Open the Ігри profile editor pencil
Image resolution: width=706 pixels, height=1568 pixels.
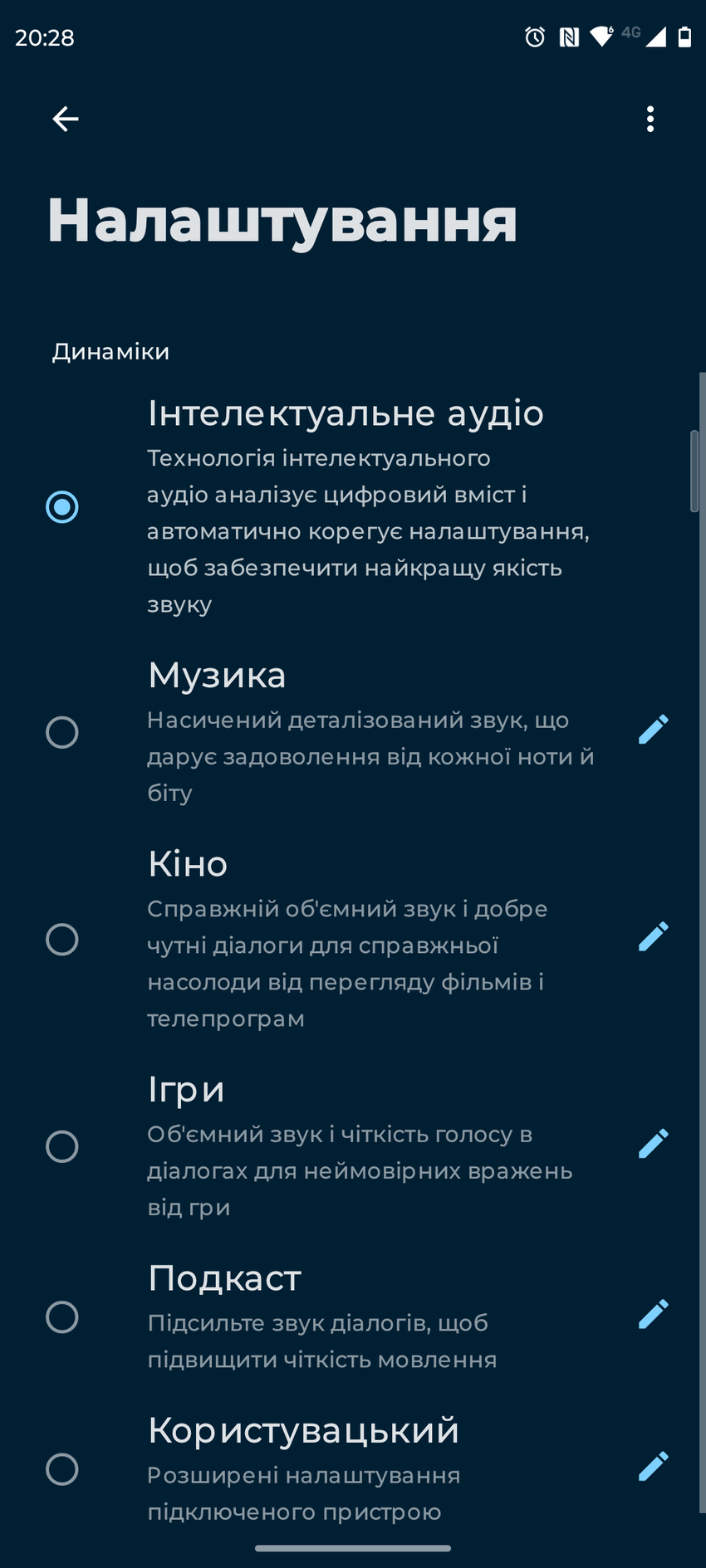point(653,1144)
